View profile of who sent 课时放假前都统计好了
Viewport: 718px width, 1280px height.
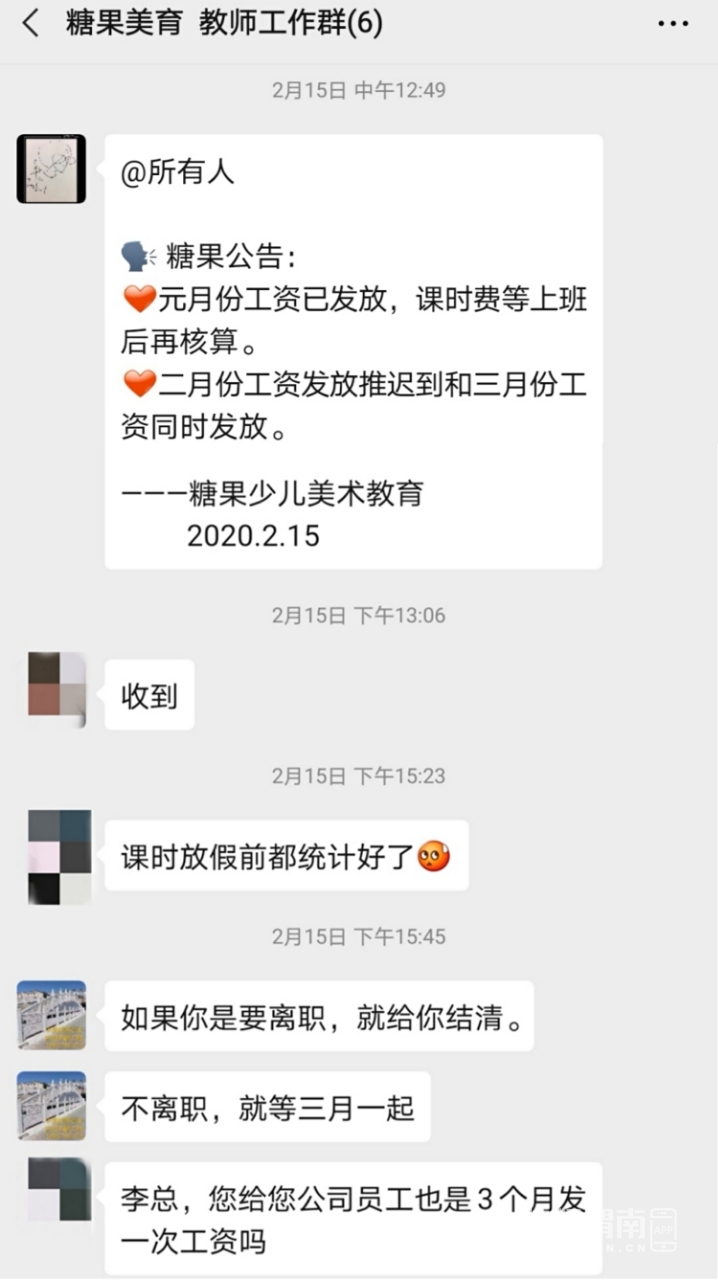[59, 857]
